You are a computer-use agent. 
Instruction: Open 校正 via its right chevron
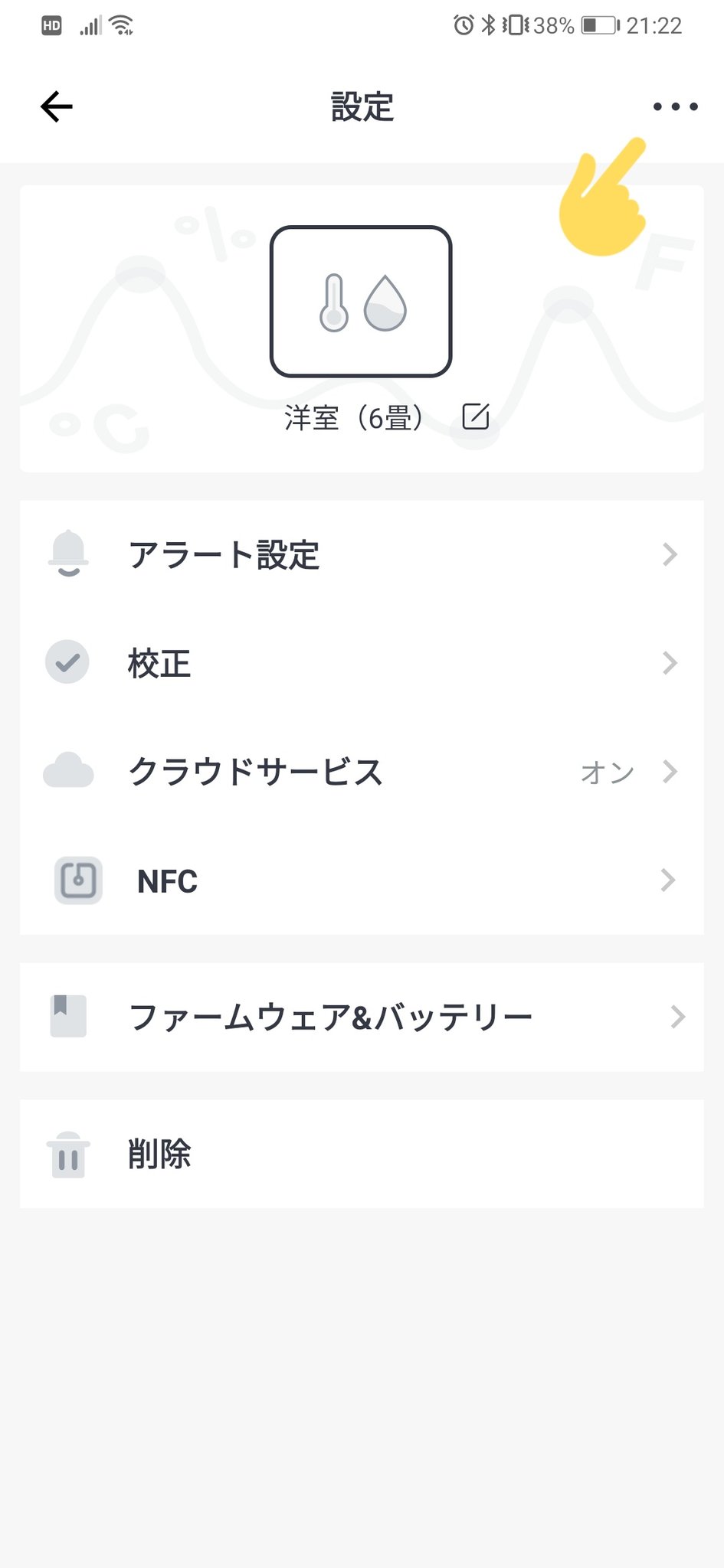point(670,662)
